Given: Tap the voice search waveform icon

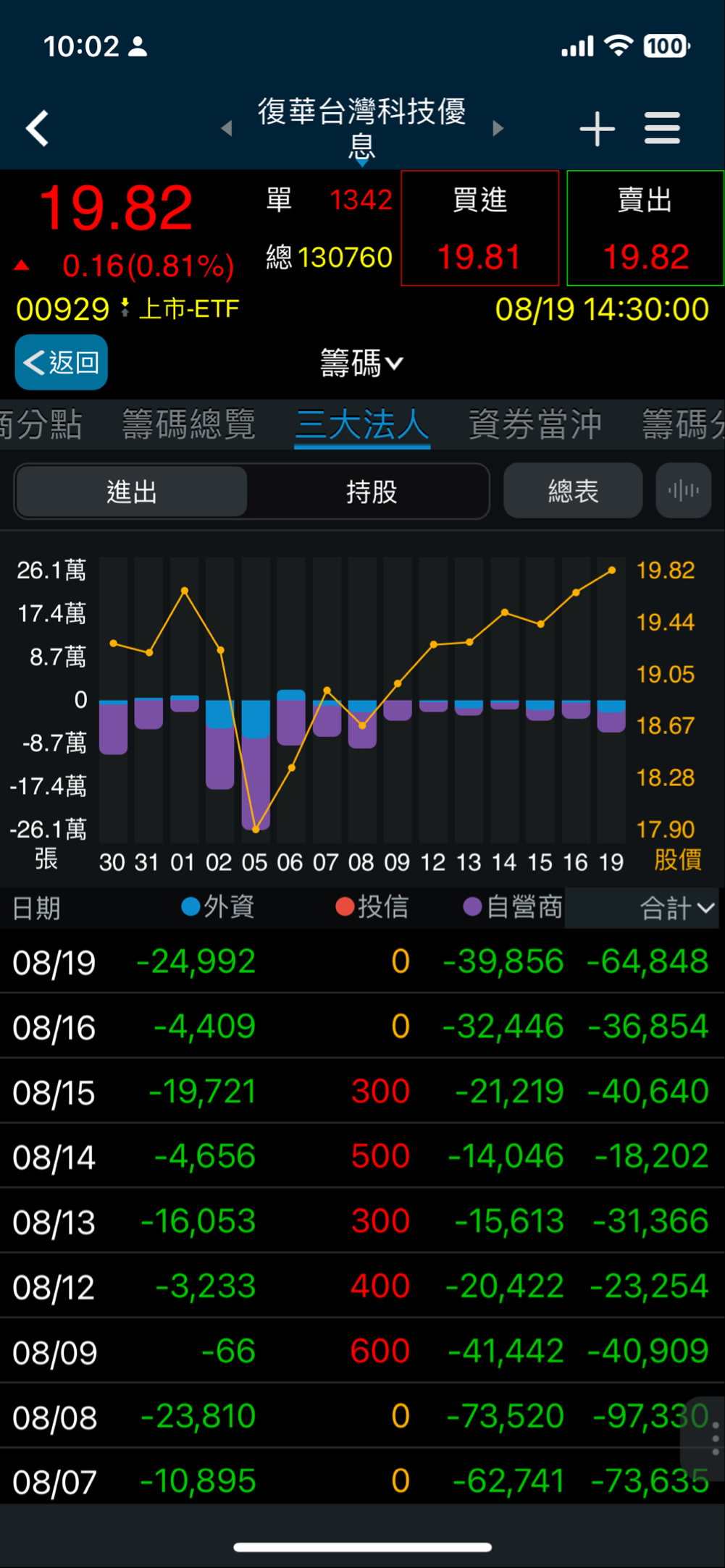Looking at the screenshot, I should 682,491.
